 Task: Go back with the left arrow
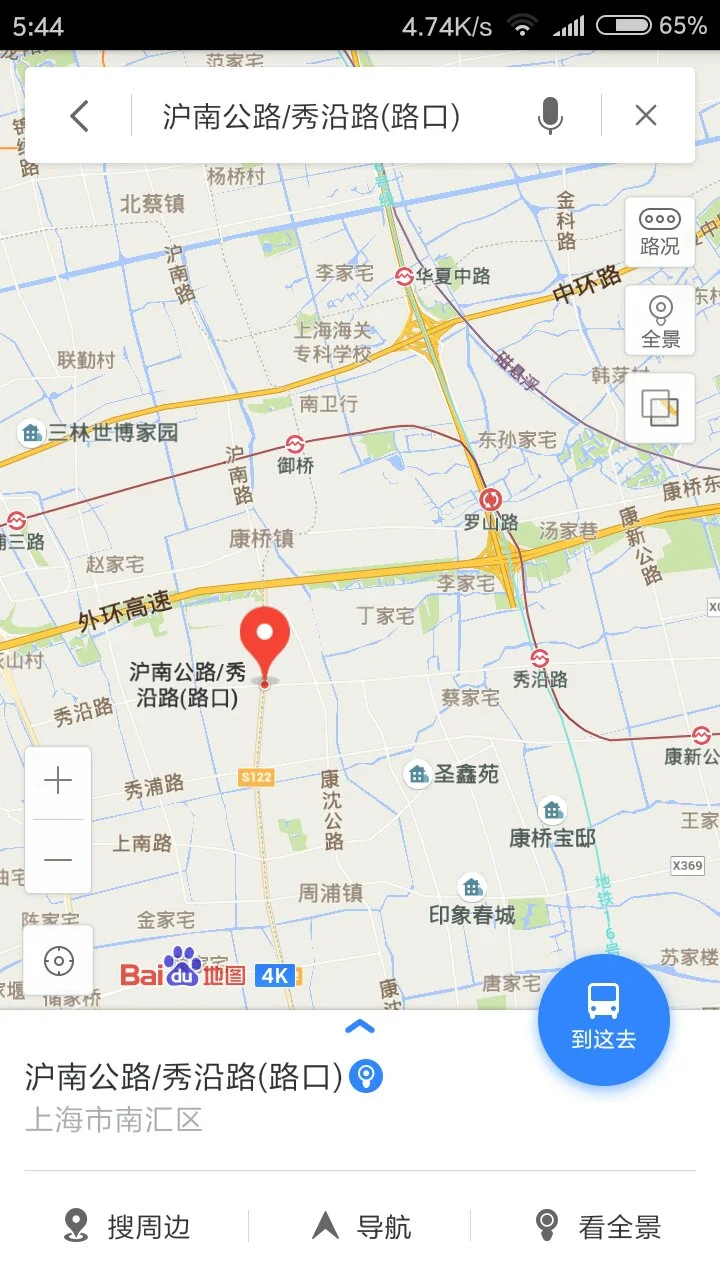[x=80, y=115]
